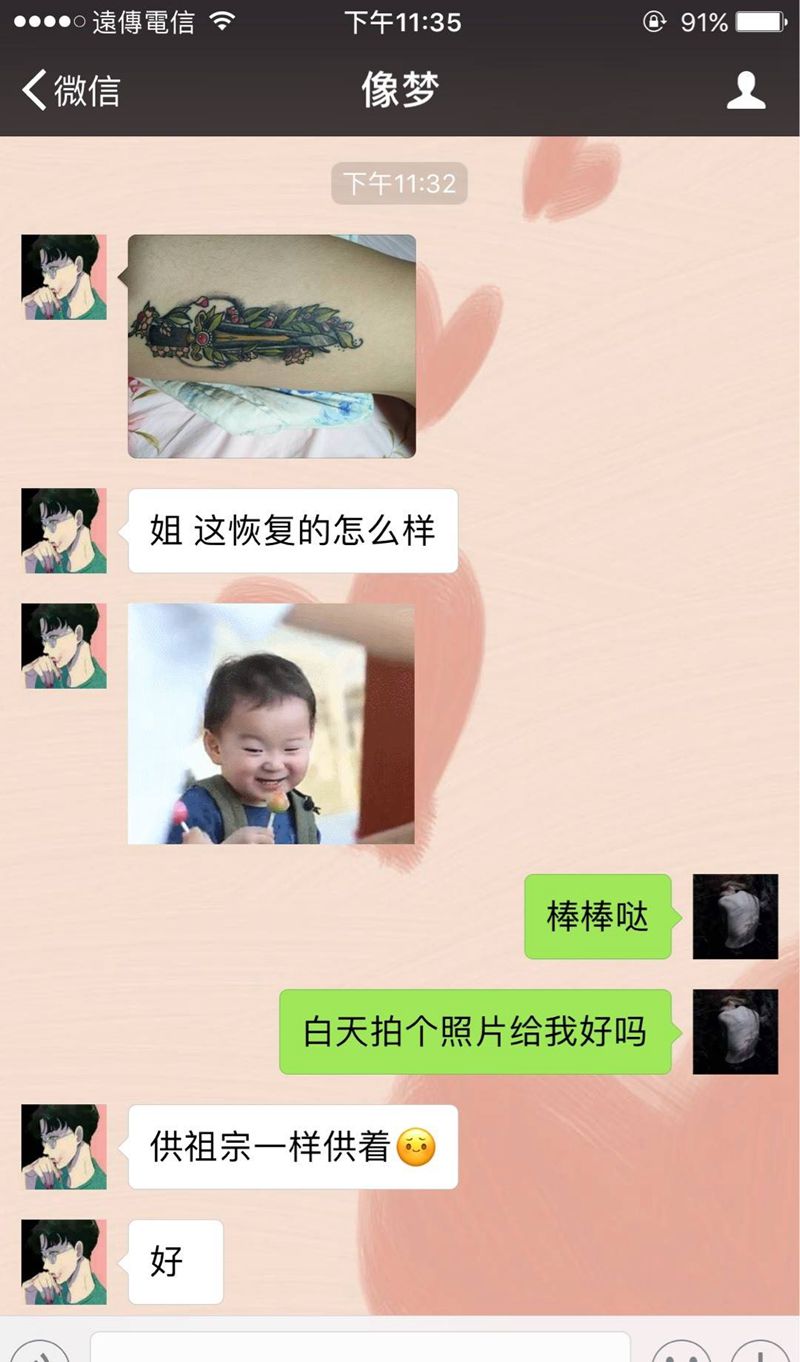Switch to voice input with microphone icon
The height and width of the screenshot is (1362, 800).
40,1352
